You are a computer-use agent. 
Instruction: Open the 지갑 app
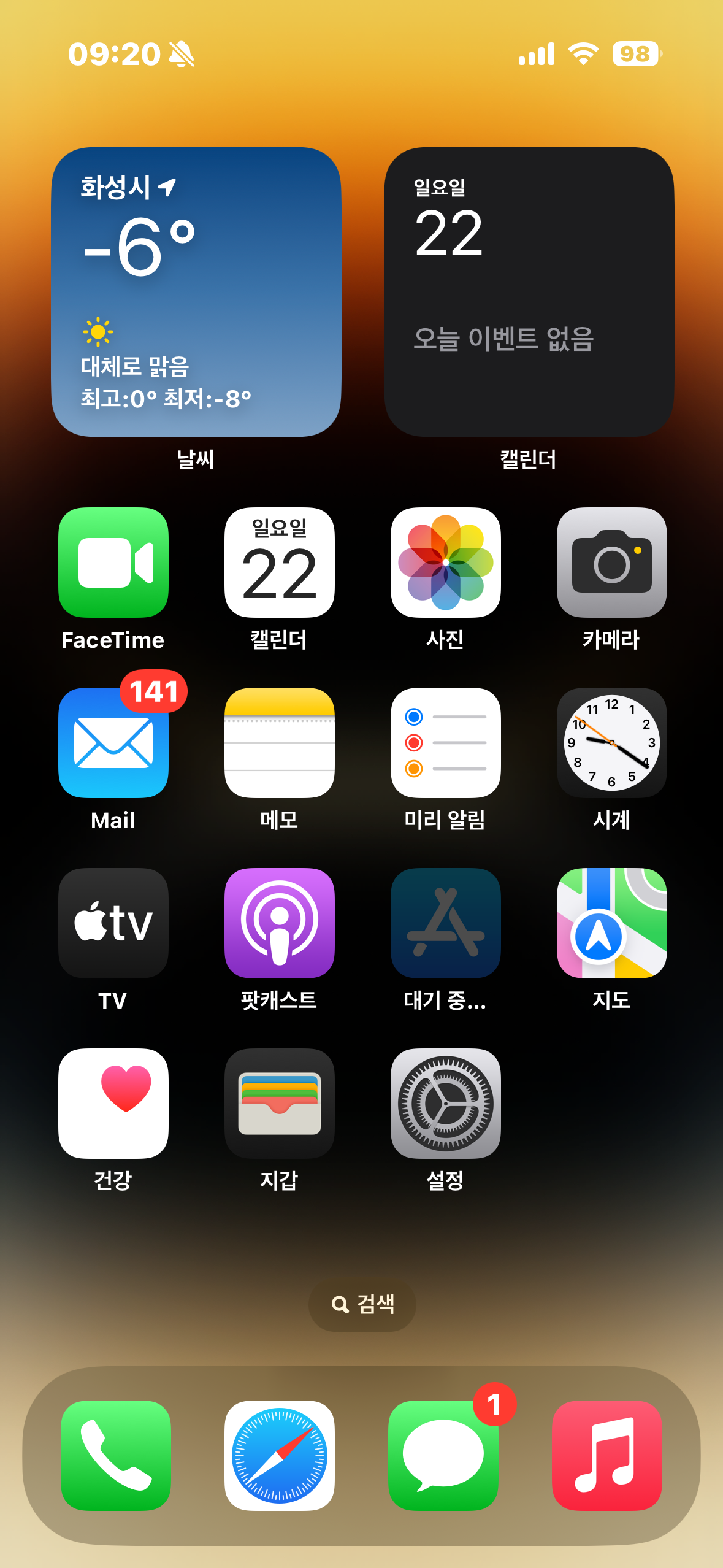[280, 1103]
